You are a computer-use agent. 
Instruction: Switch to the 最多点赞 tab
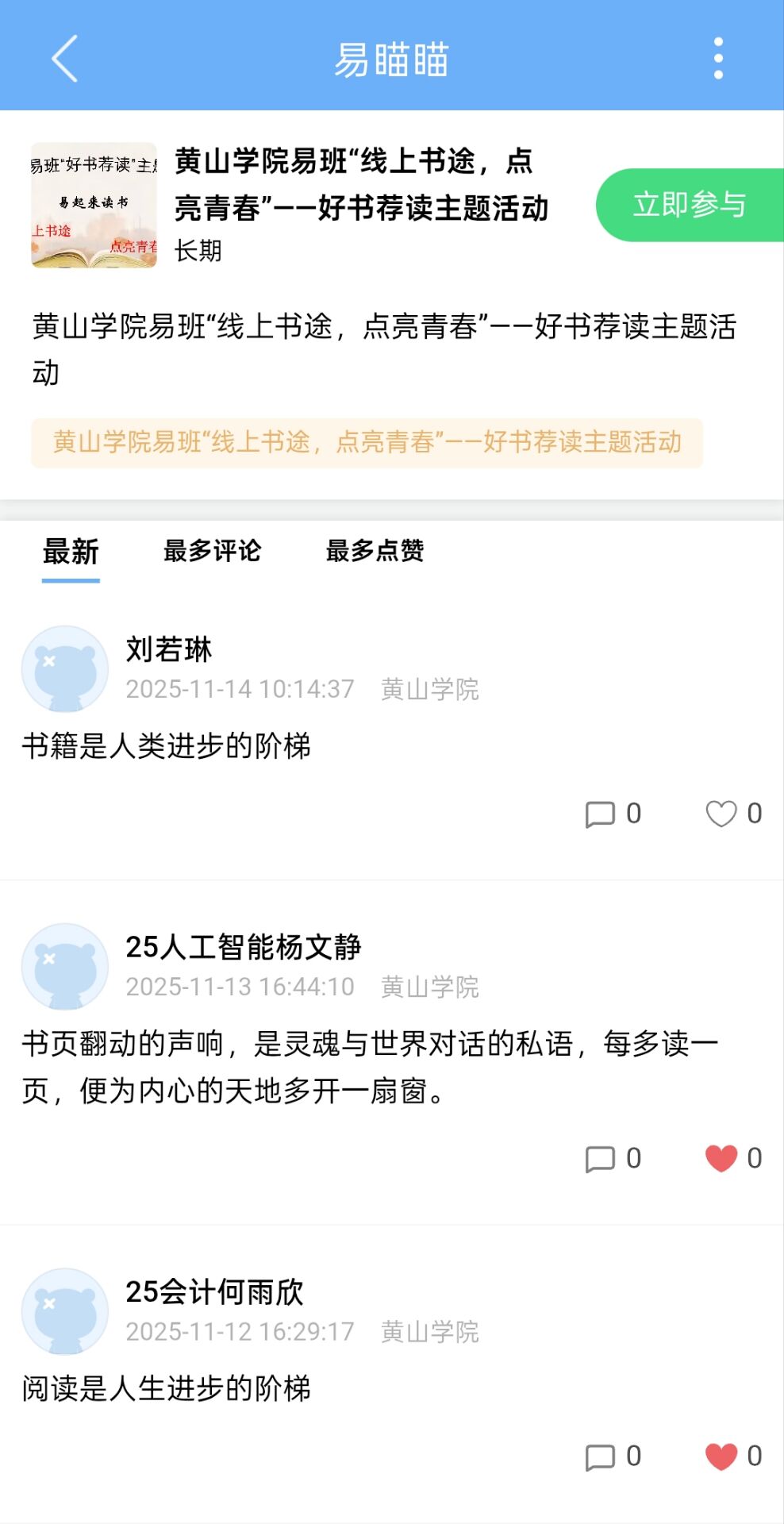pos(375,551)
